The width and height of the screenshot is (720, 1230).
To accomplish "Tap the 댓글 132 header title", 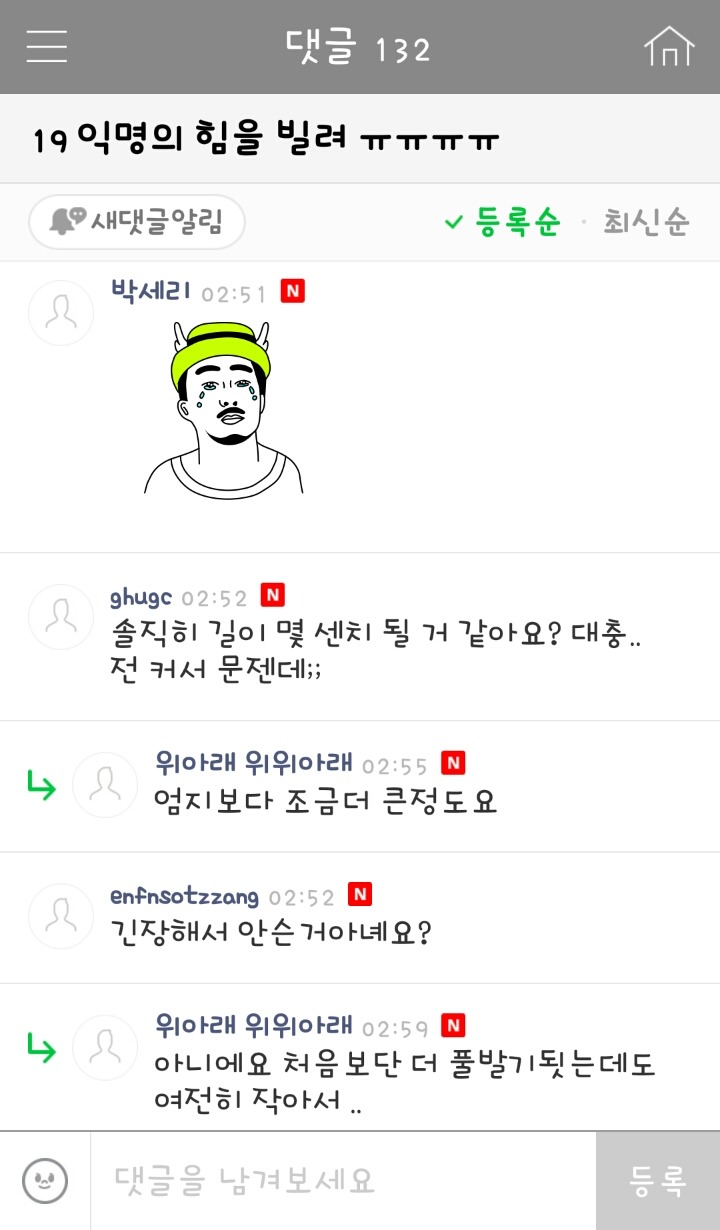I will point(360,46).
